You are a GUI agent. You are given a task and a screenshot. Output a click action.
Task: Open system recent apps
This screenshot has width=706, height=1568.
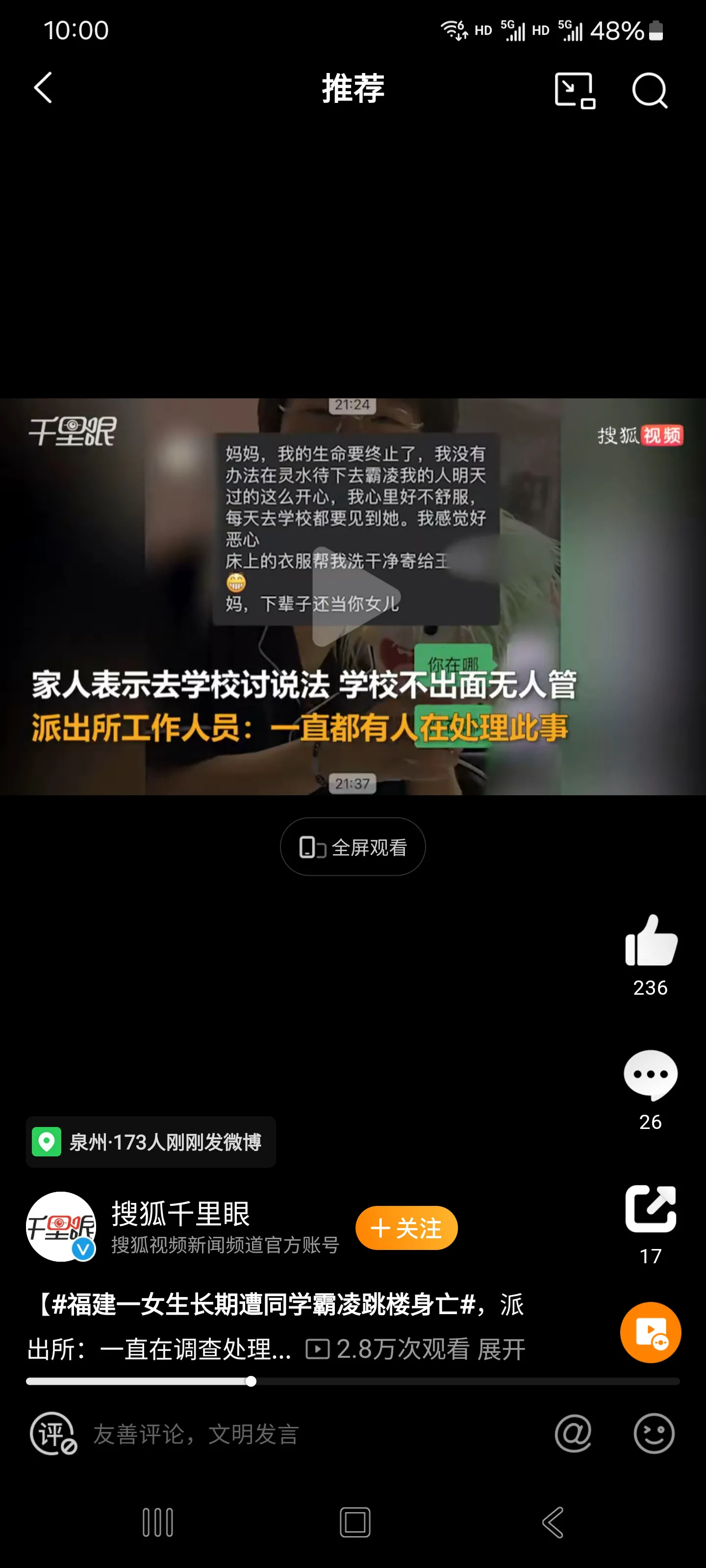pyautogui.click(x=158, y=1522)
